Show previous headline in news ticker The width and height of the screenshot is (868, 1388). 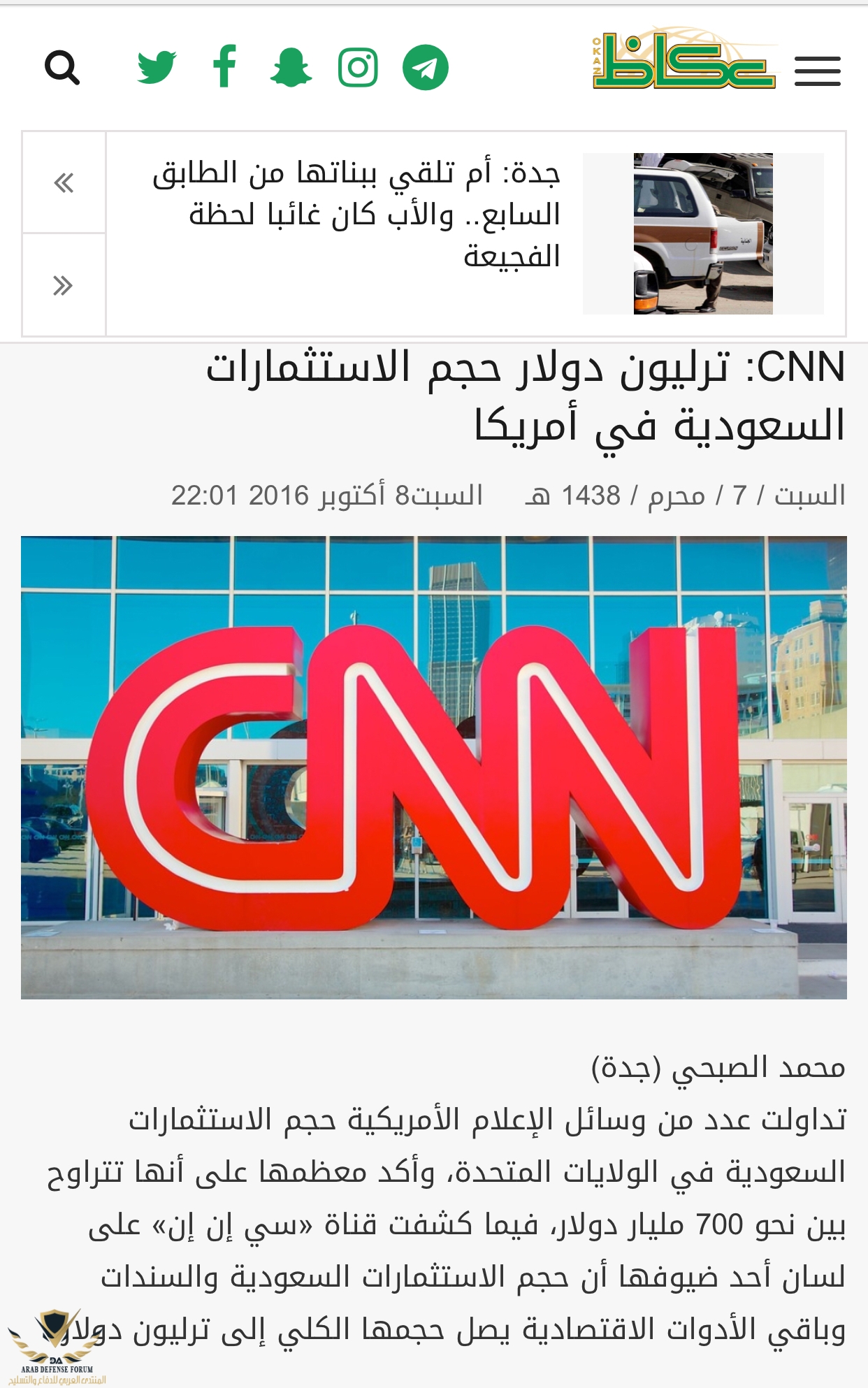tap(64, 183)
